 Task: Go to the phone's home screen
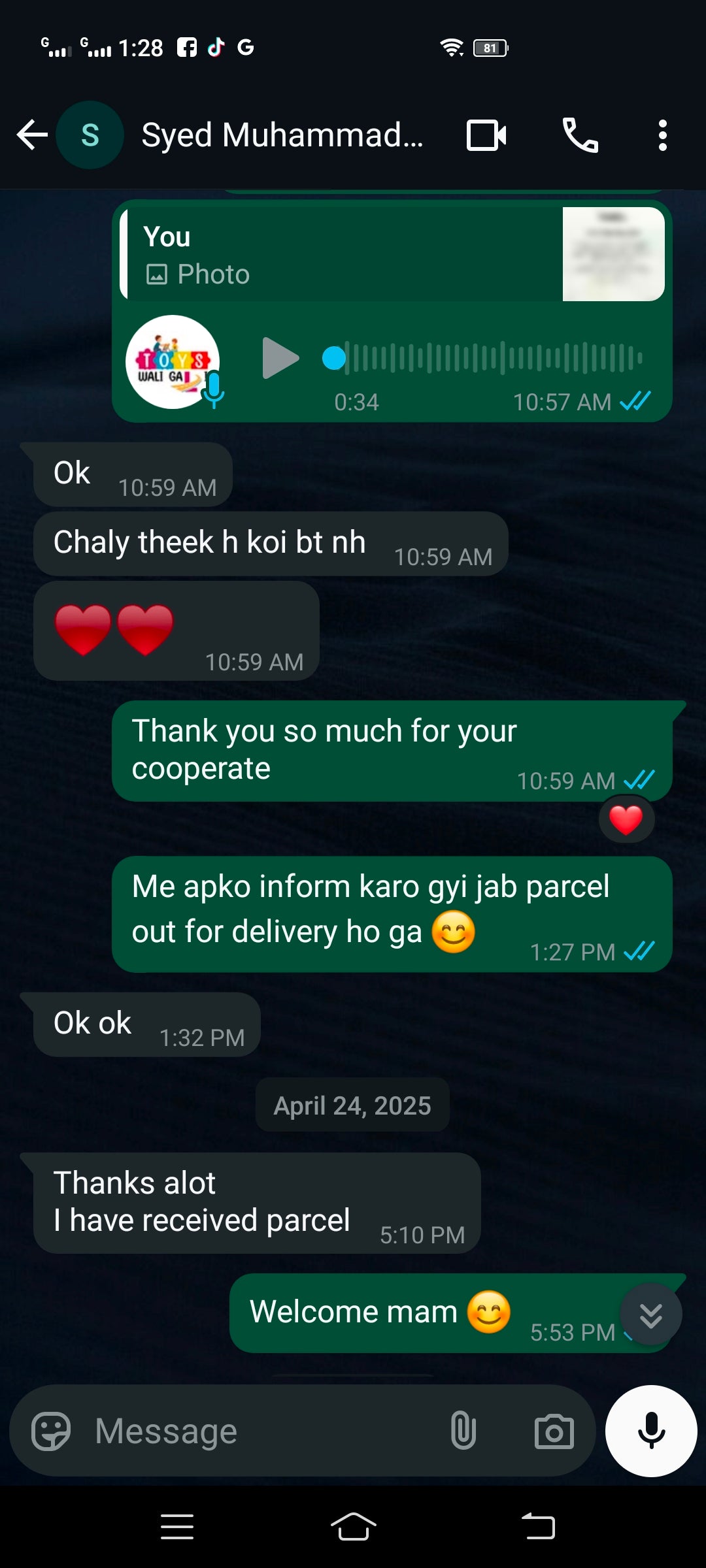tap(353, 1527)
